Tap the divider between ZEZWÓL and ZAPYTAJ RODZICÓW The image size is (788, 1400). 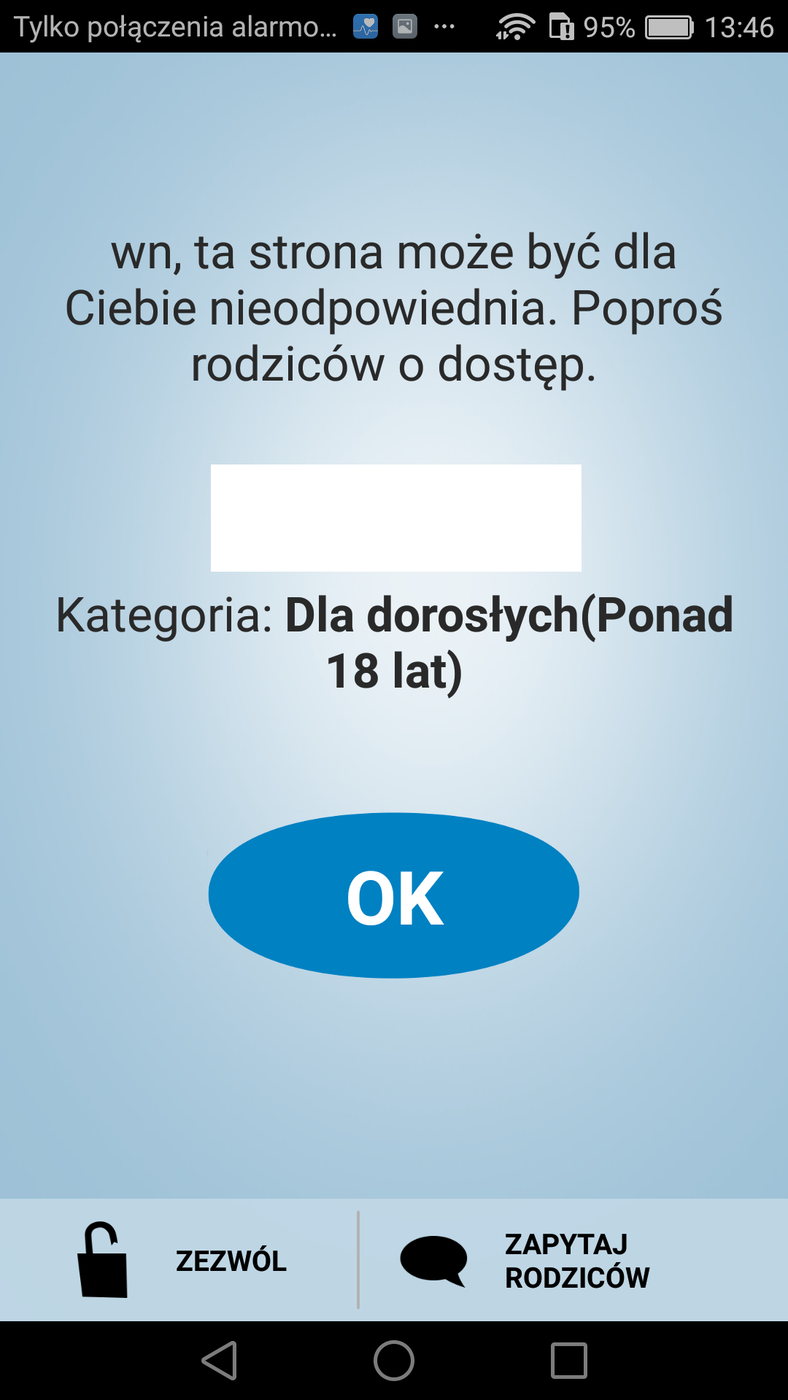tap(357, 1259)
